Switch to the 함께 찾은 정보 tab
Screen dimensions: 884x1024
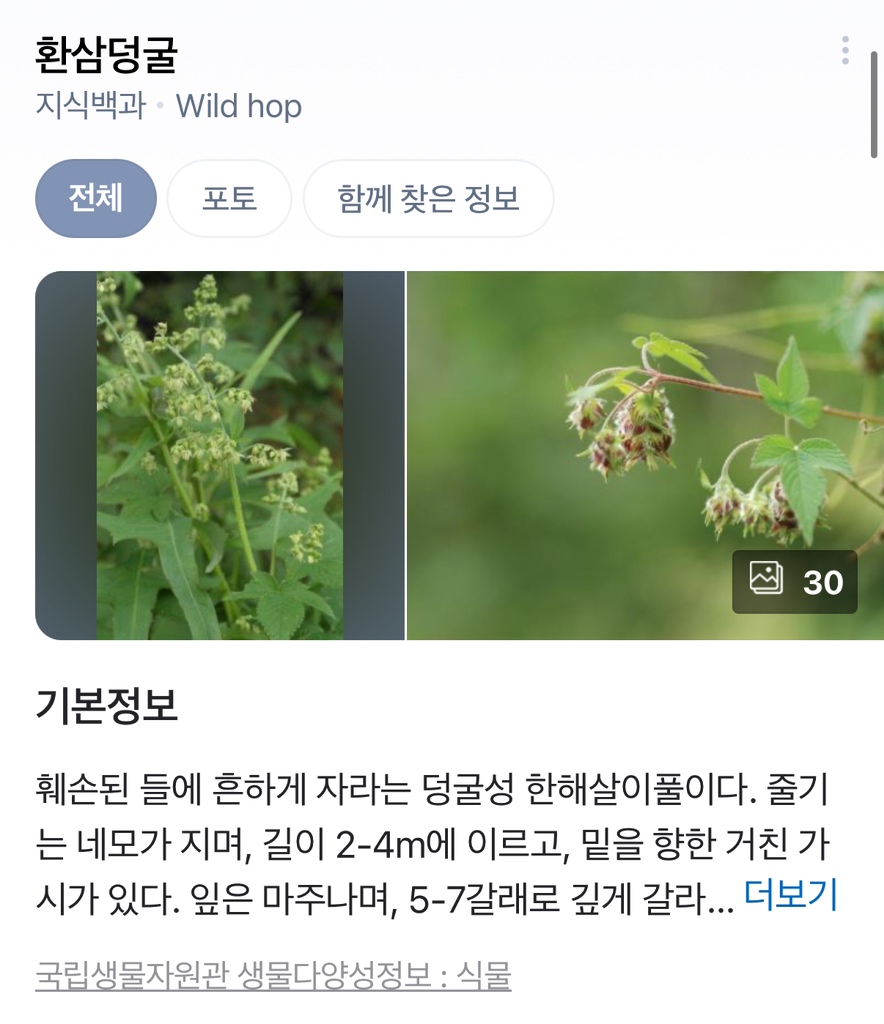[x=428, y=198]
